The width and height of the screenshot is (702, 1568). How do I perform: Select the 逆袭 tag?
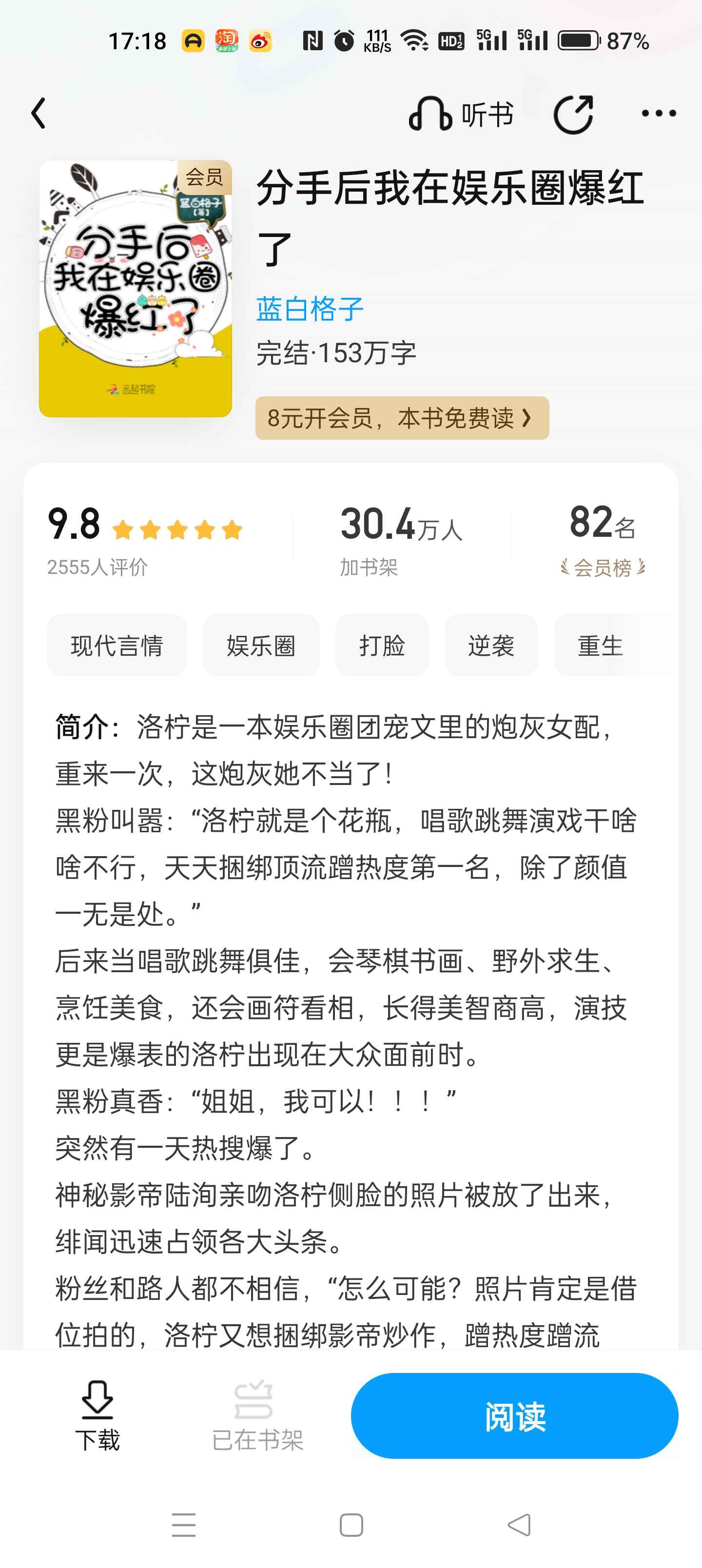tap(491, 645)
